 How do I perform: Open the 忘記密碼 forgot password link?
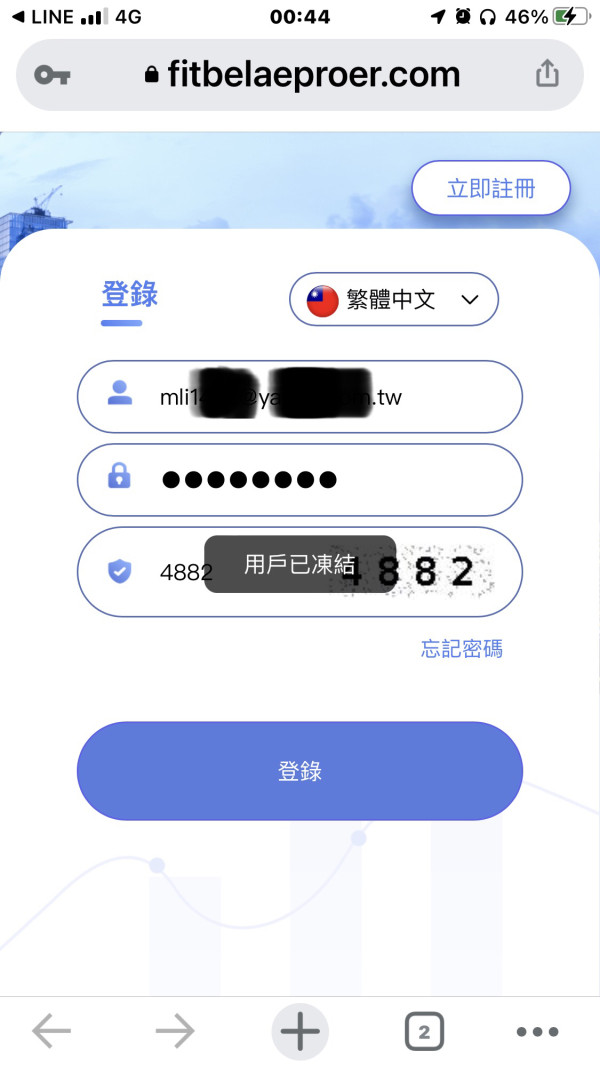point(461,649)
